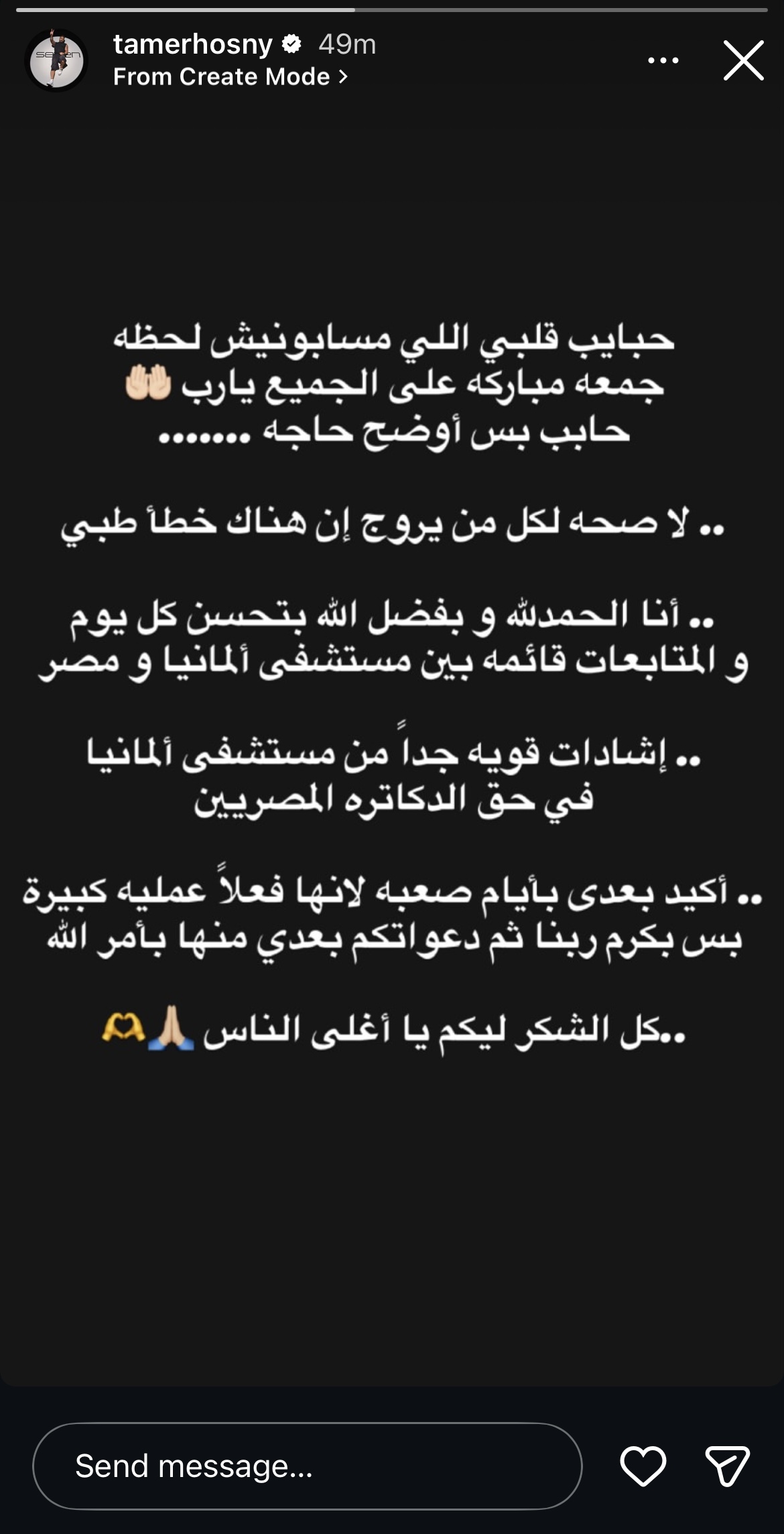Open the 49m timestamp label

348,46
